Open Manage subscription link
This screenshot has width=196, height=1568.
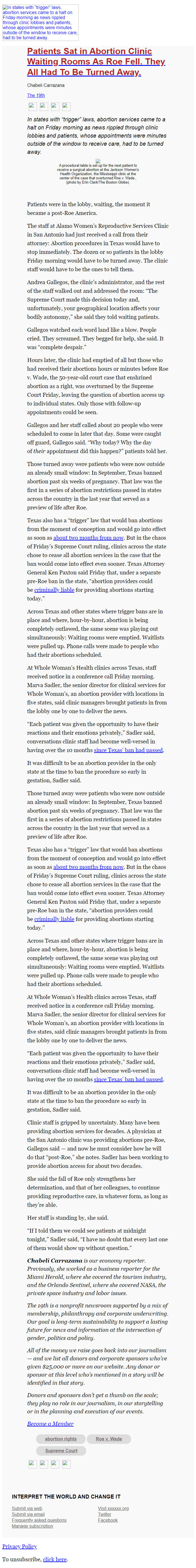pyautogui.click(x=32, y=1525)
